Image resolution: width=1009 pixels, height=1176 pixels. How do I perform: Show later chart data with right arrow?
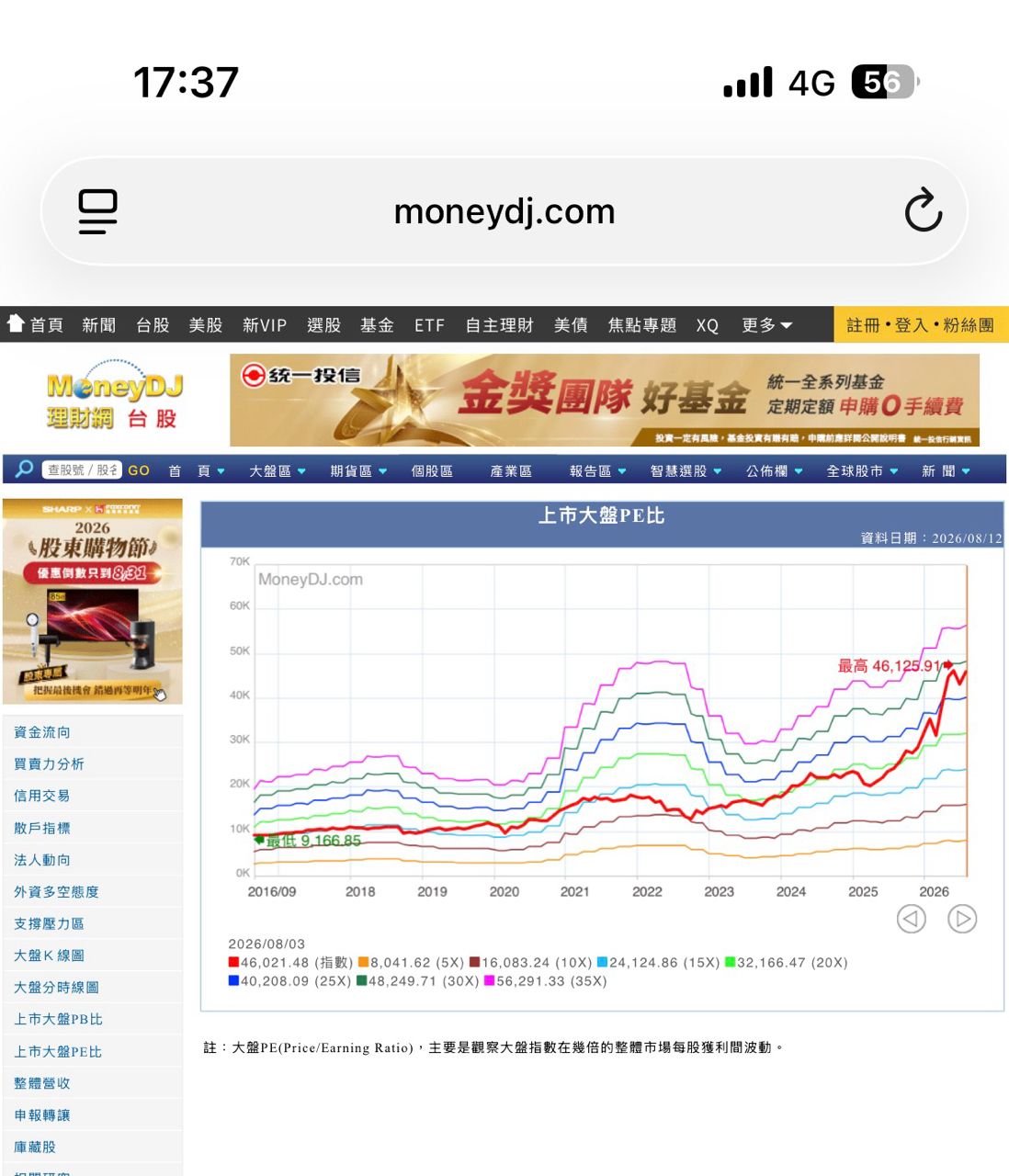point(962,919)
